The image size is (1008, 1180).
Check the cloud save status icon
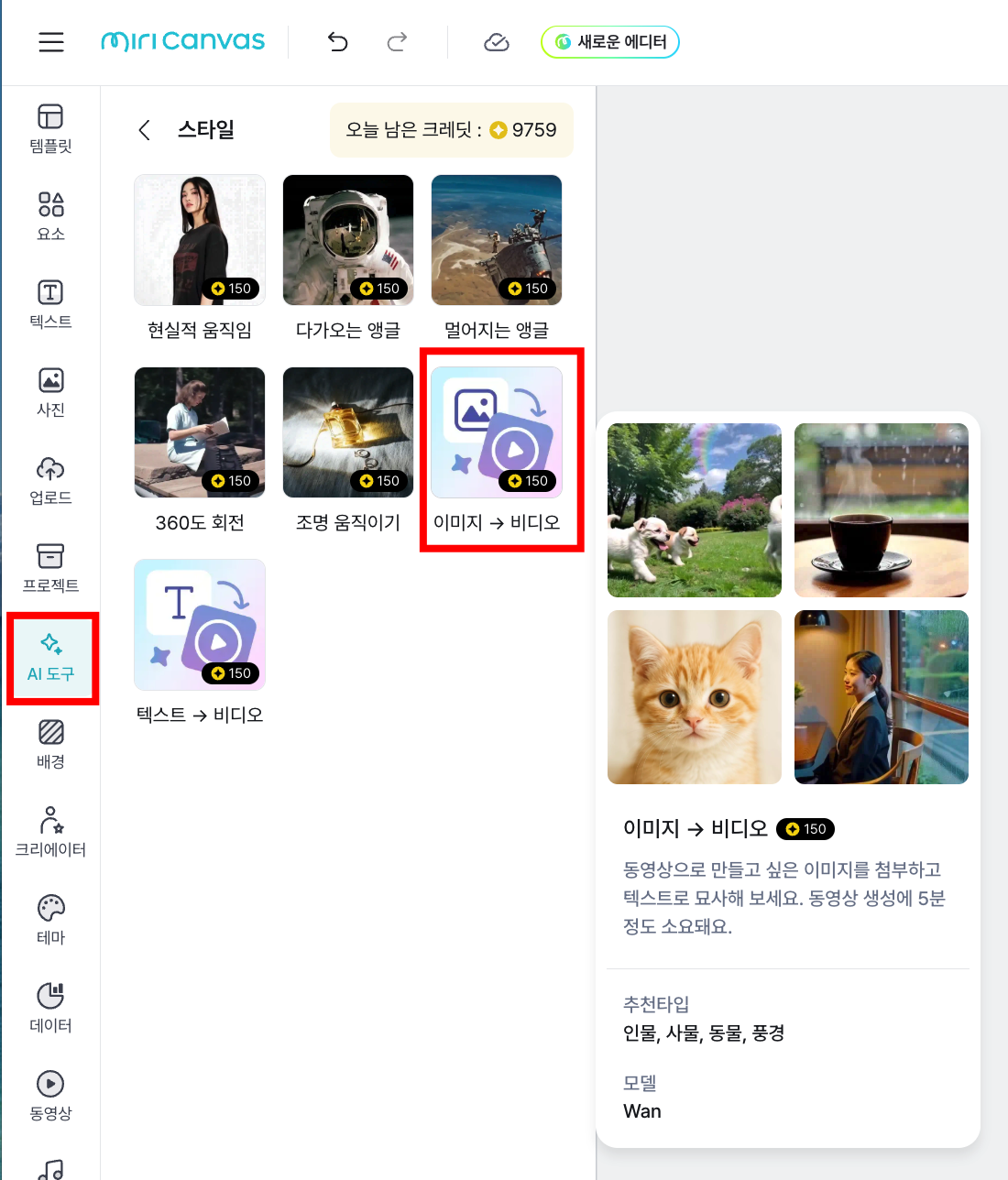point(496,42)
